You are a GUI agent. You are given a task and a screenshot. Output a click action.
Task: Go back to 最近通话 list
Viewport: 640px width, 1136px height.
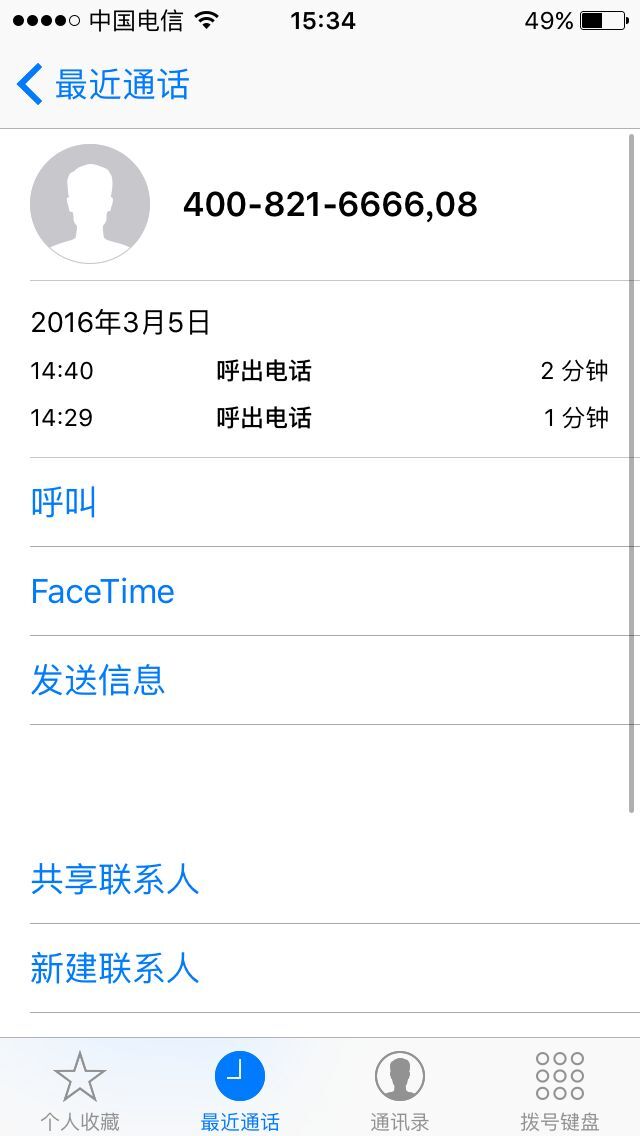tap(103, 85)
